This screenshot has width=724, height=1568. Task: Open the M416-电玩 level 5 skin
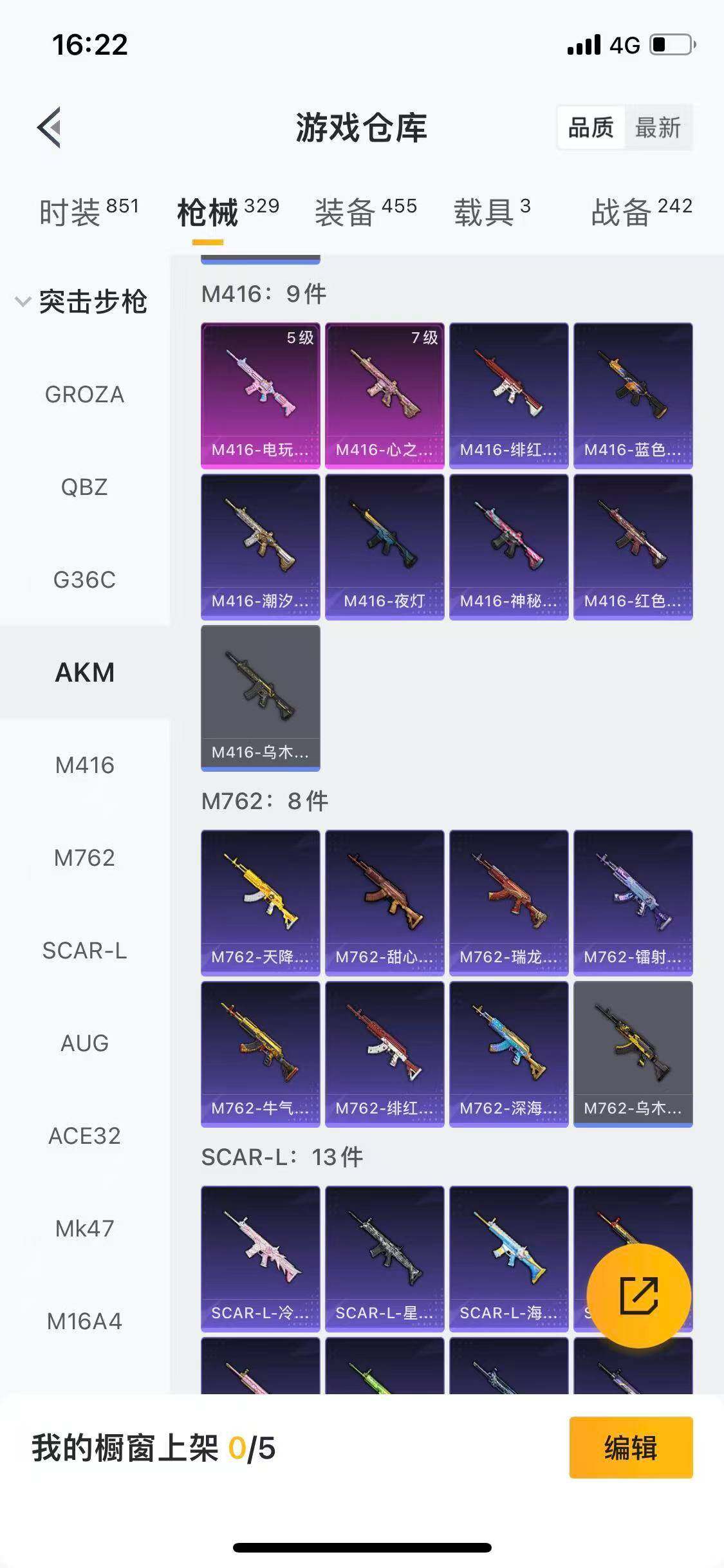261,395
